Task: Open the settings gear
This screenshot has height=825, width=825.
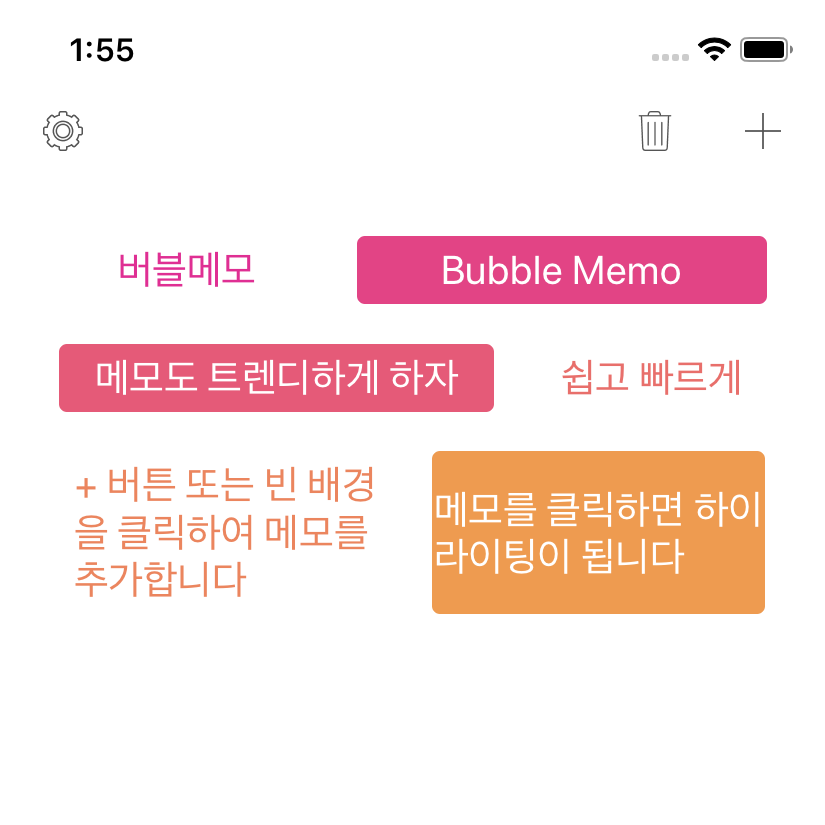Action: coord(63,131)
